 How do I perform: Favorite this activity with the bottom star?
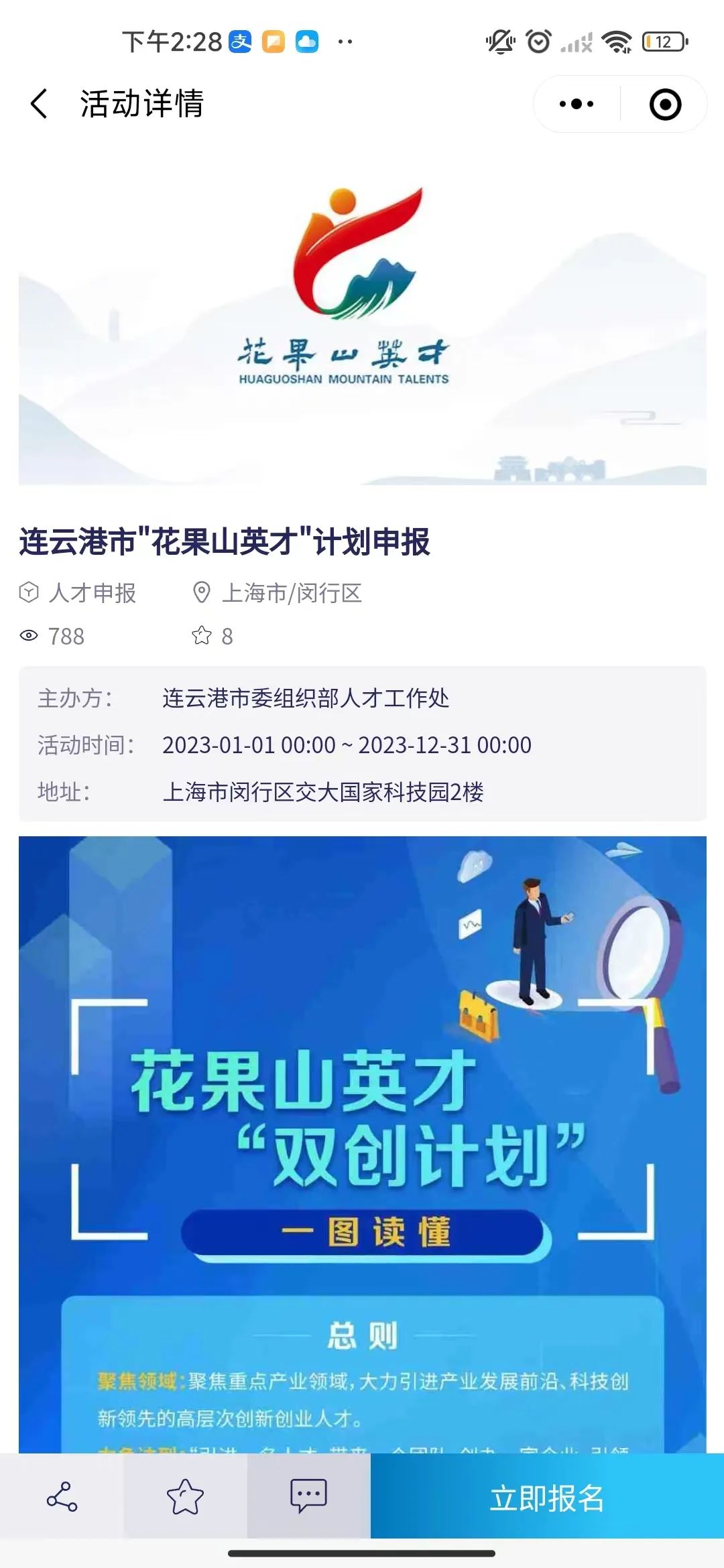185,1496
